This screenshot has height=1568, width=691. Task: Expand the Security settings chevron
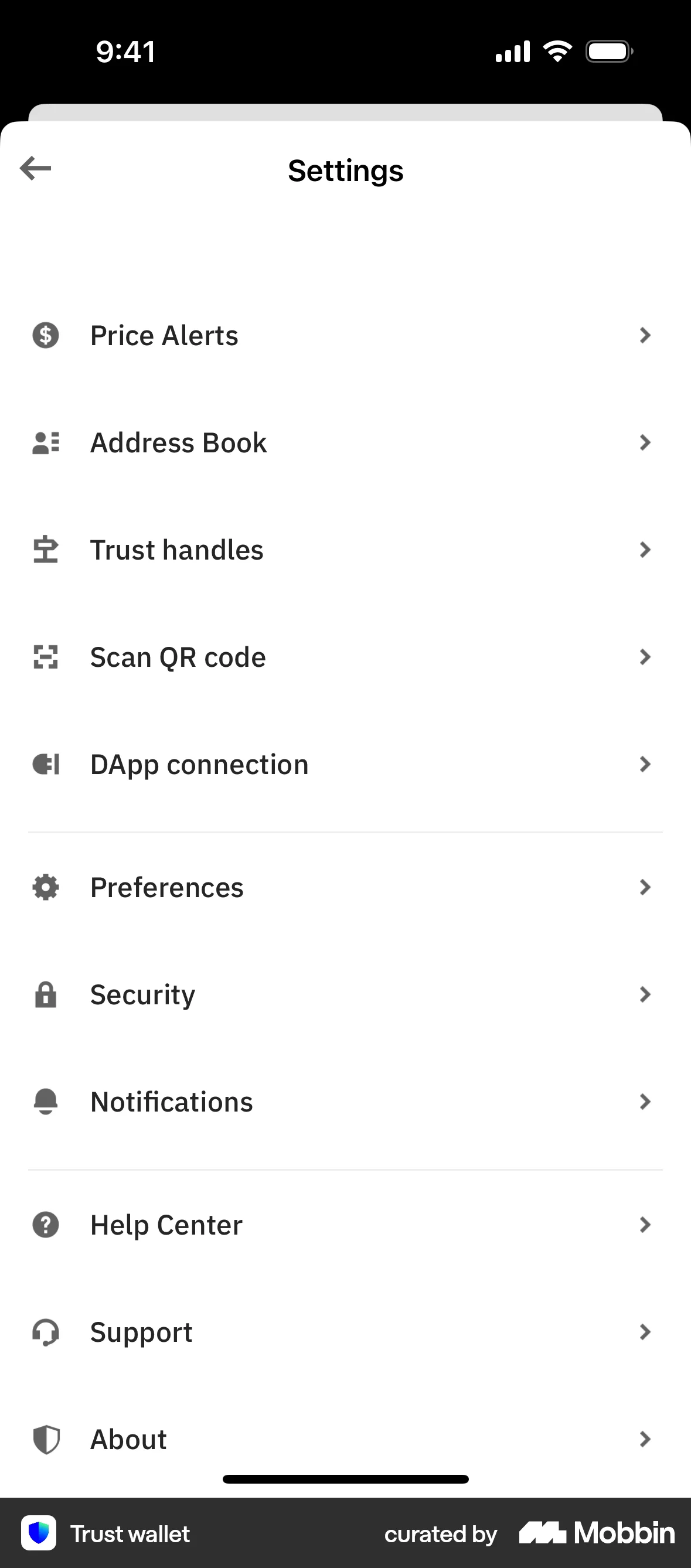tap(646, 994)
